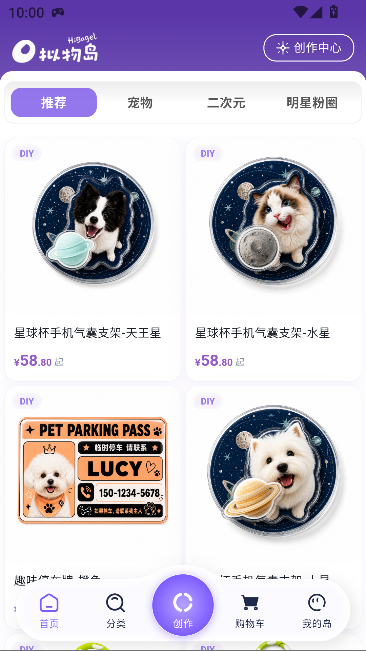The width and height of the screenshot is (366, 651).
Task: Tap the central 创作 button
Action: (x=183, y=605)
